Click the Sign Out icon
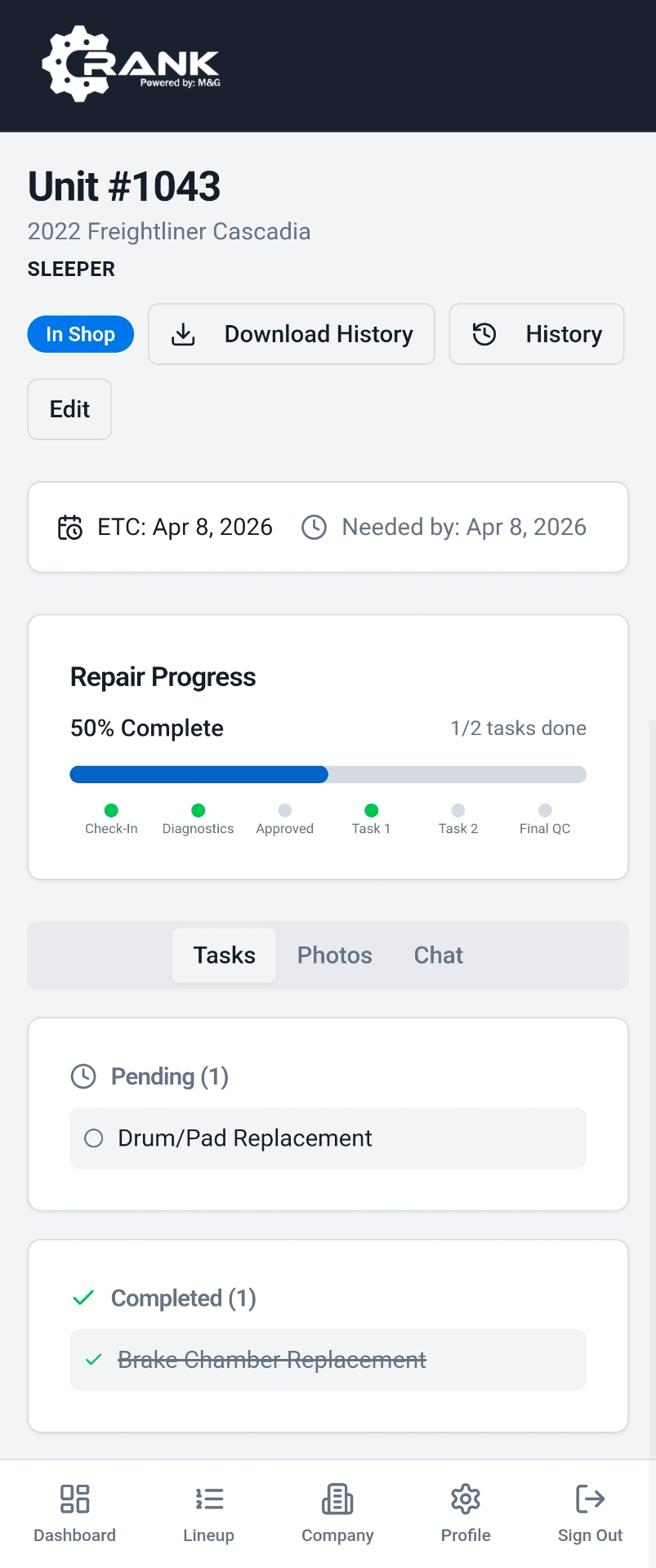This screenshot has height=1568, width=656. tap(589, 1513)
